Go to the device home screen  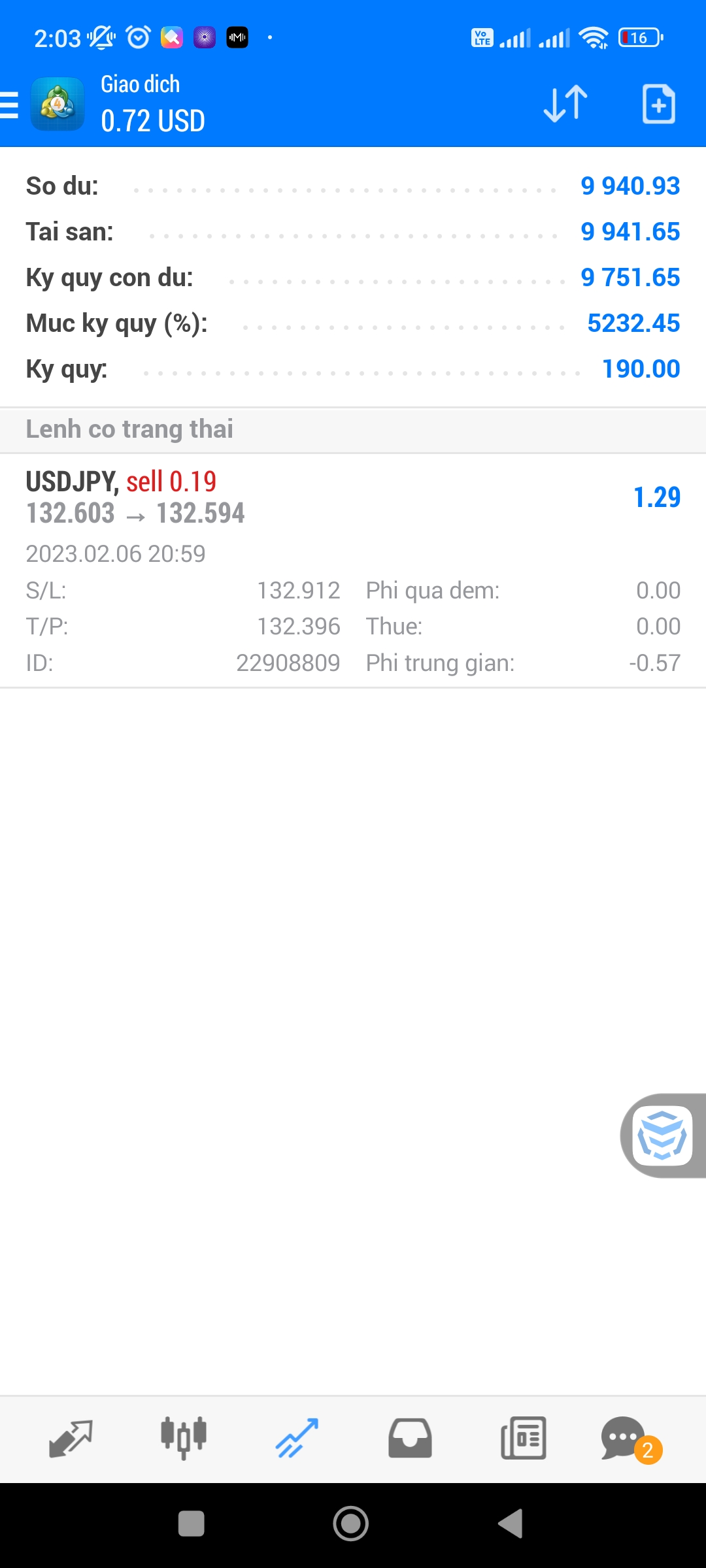[x=351, y=1524]
